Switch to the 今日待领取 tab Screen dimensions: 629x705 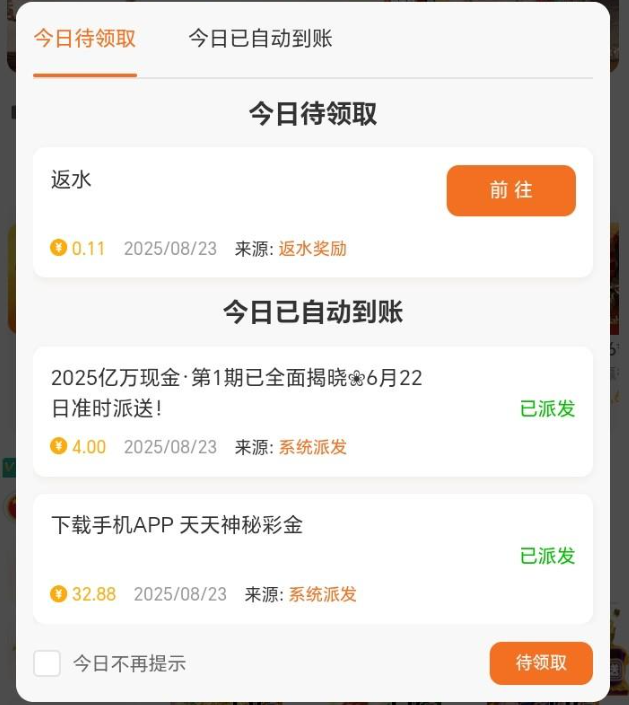(x=85, y=39)
